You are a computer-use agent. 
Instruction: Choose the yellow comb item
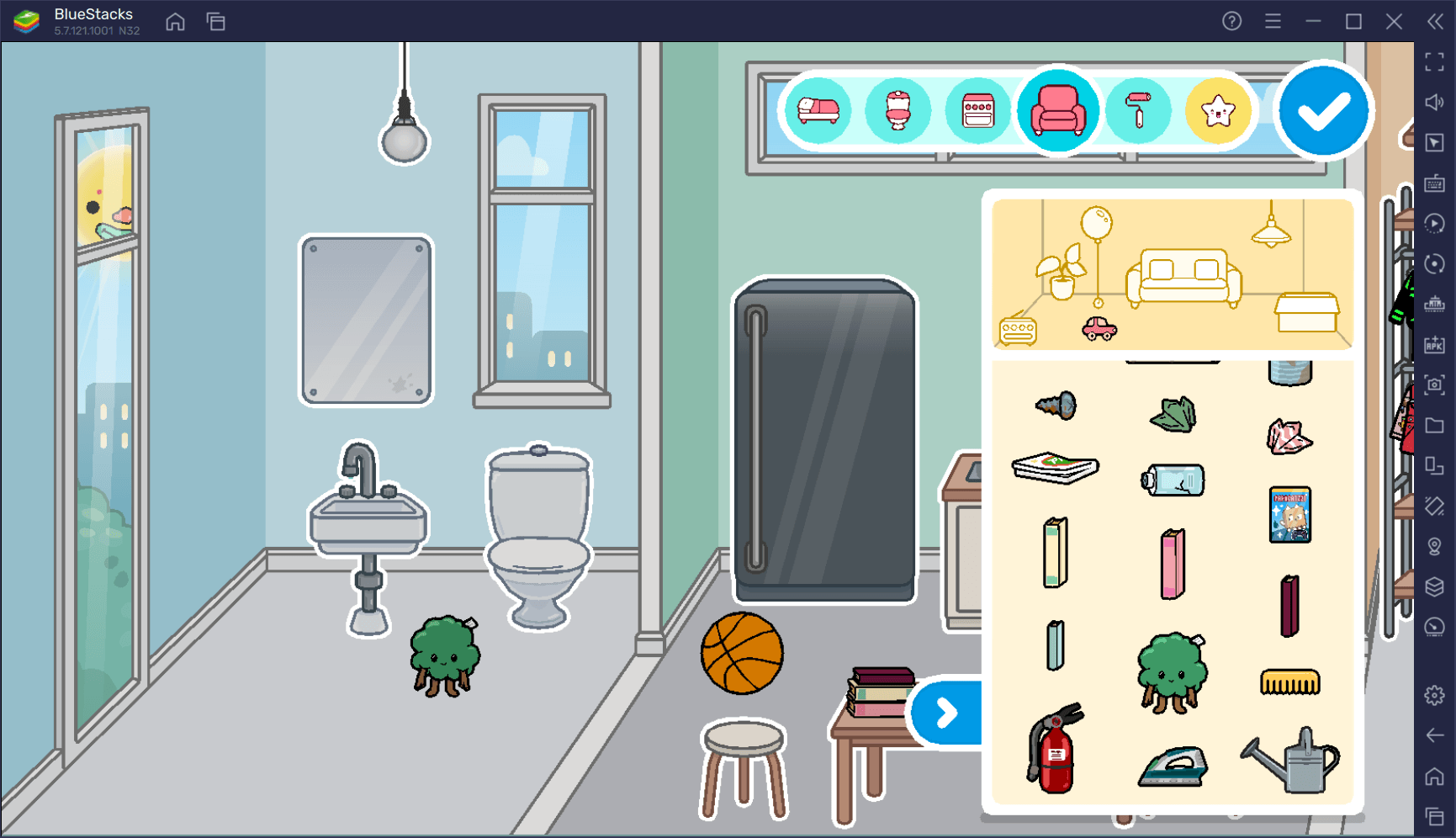click(1289, 682)
